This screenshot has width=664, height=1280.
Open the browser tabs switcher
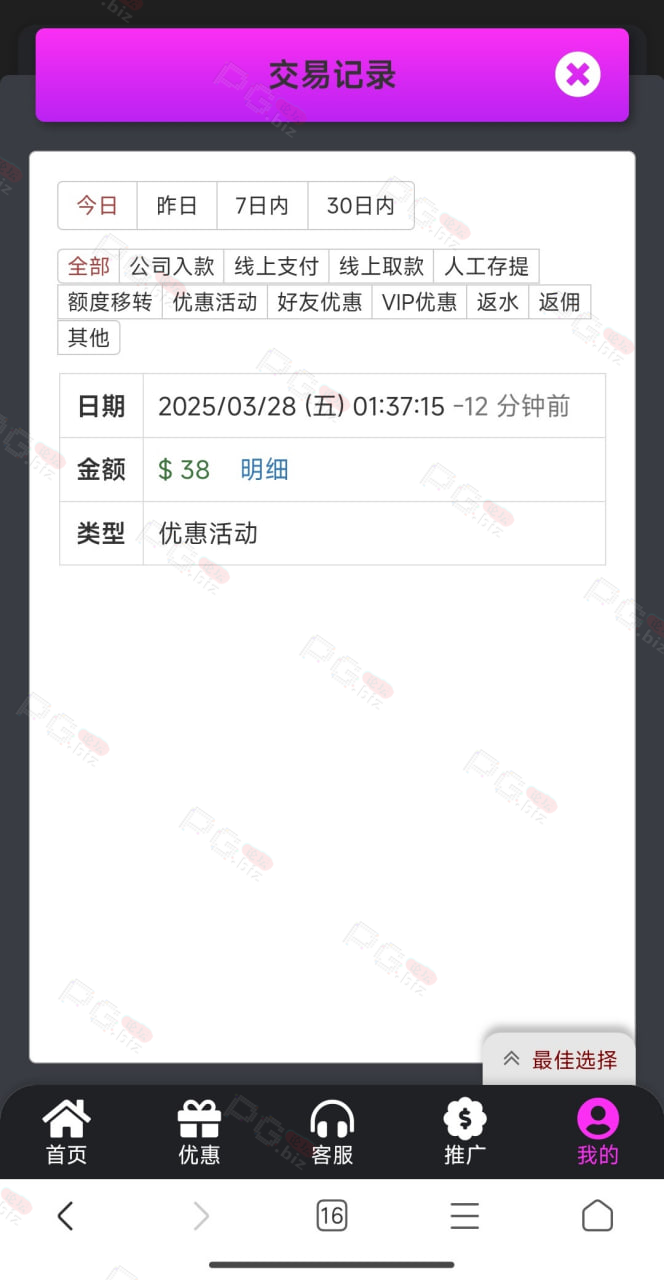point(332,1216)
